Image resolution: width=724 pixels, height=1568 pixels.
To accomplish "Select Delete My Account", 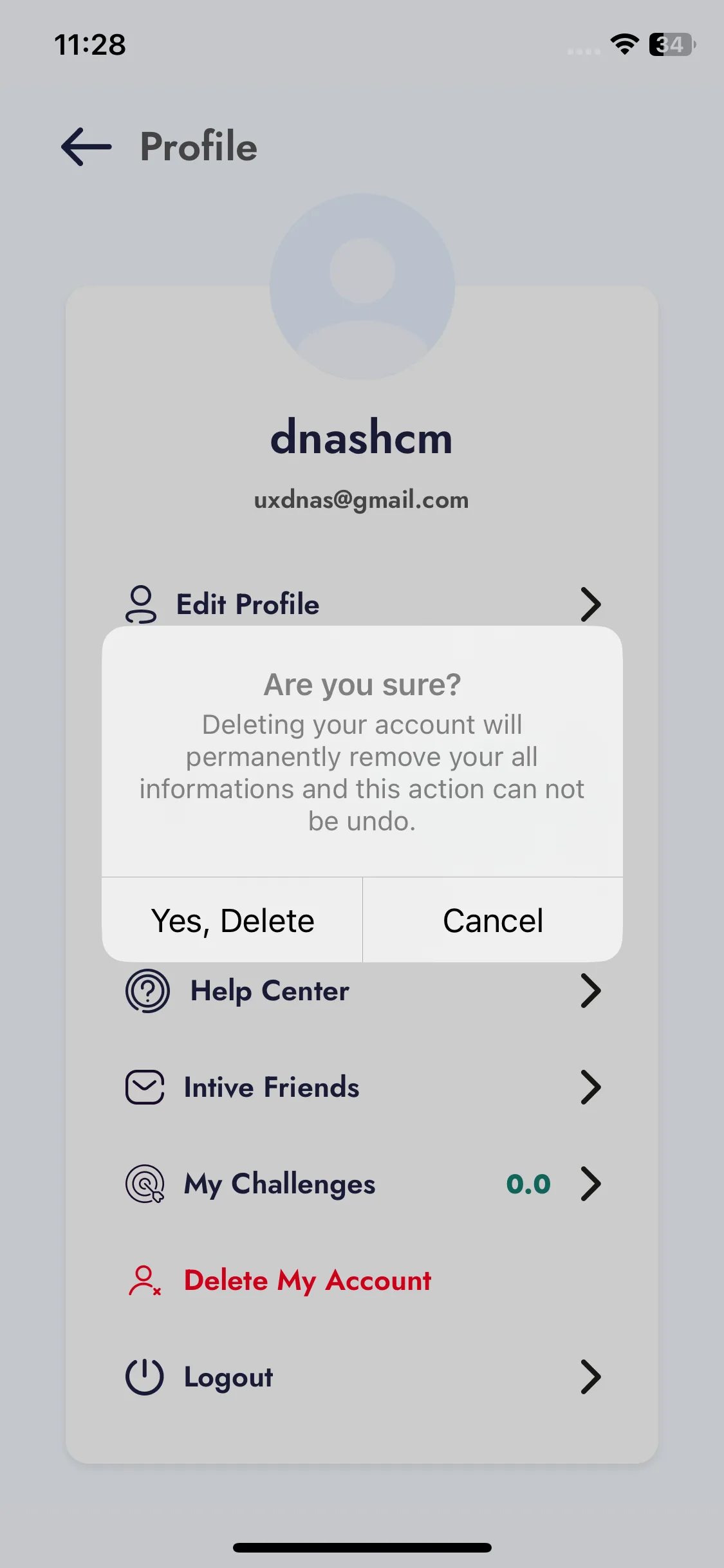I will point(307,1280).
